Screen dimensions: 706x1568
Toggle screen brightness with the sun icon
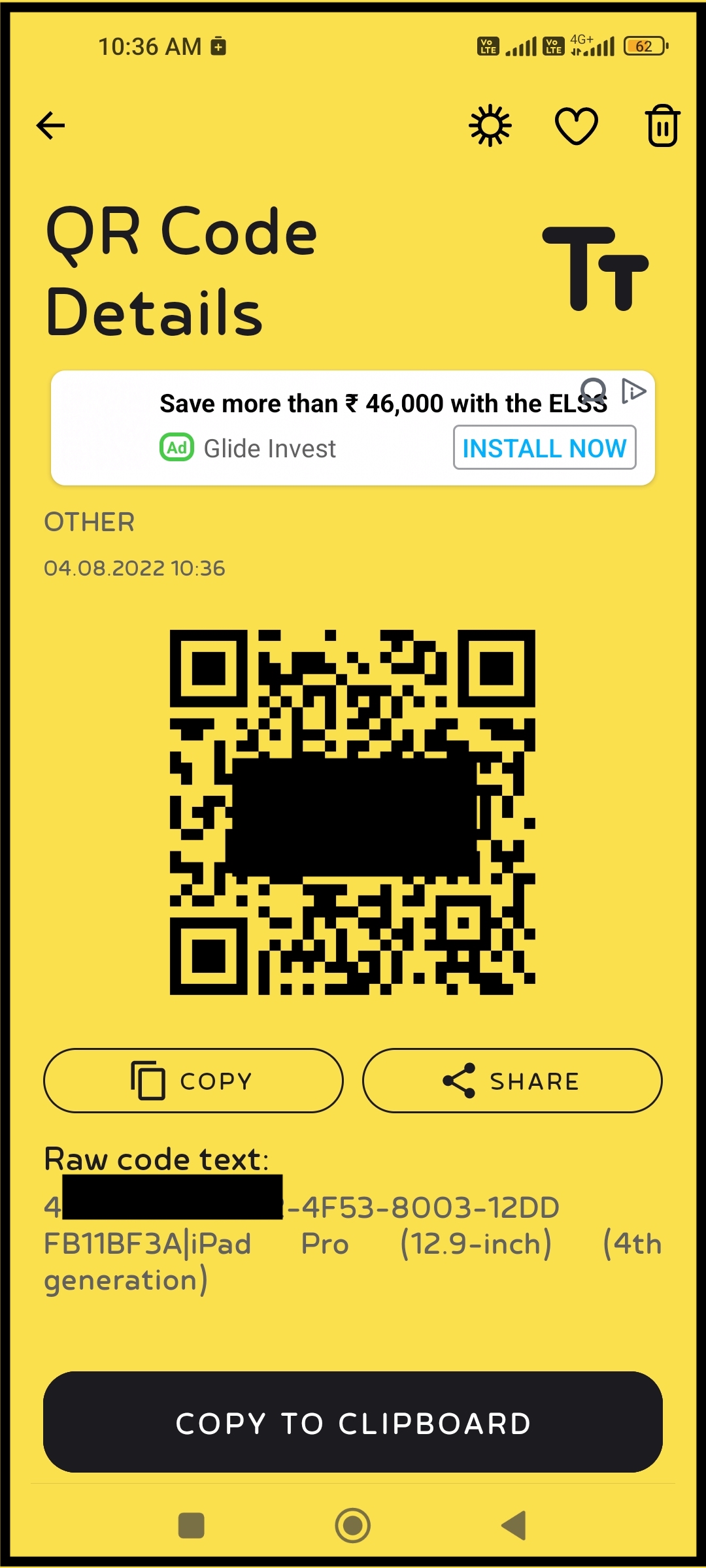coord(490,125)
